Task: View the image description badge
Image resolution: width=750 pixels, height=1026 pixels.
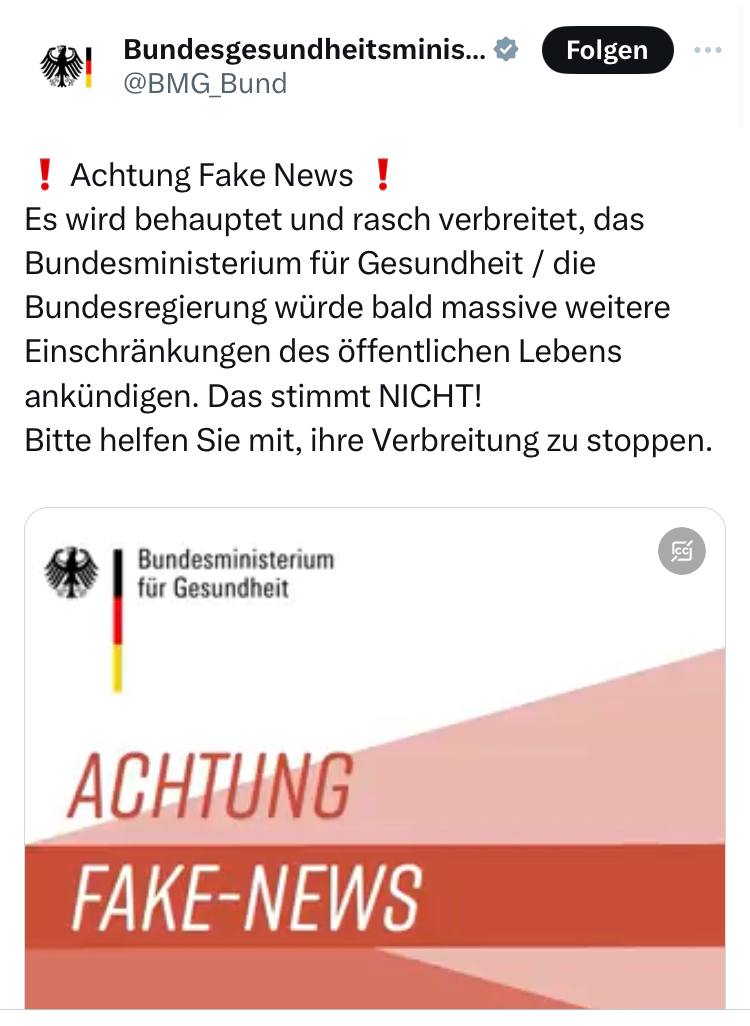Action: tap(682, 551)
